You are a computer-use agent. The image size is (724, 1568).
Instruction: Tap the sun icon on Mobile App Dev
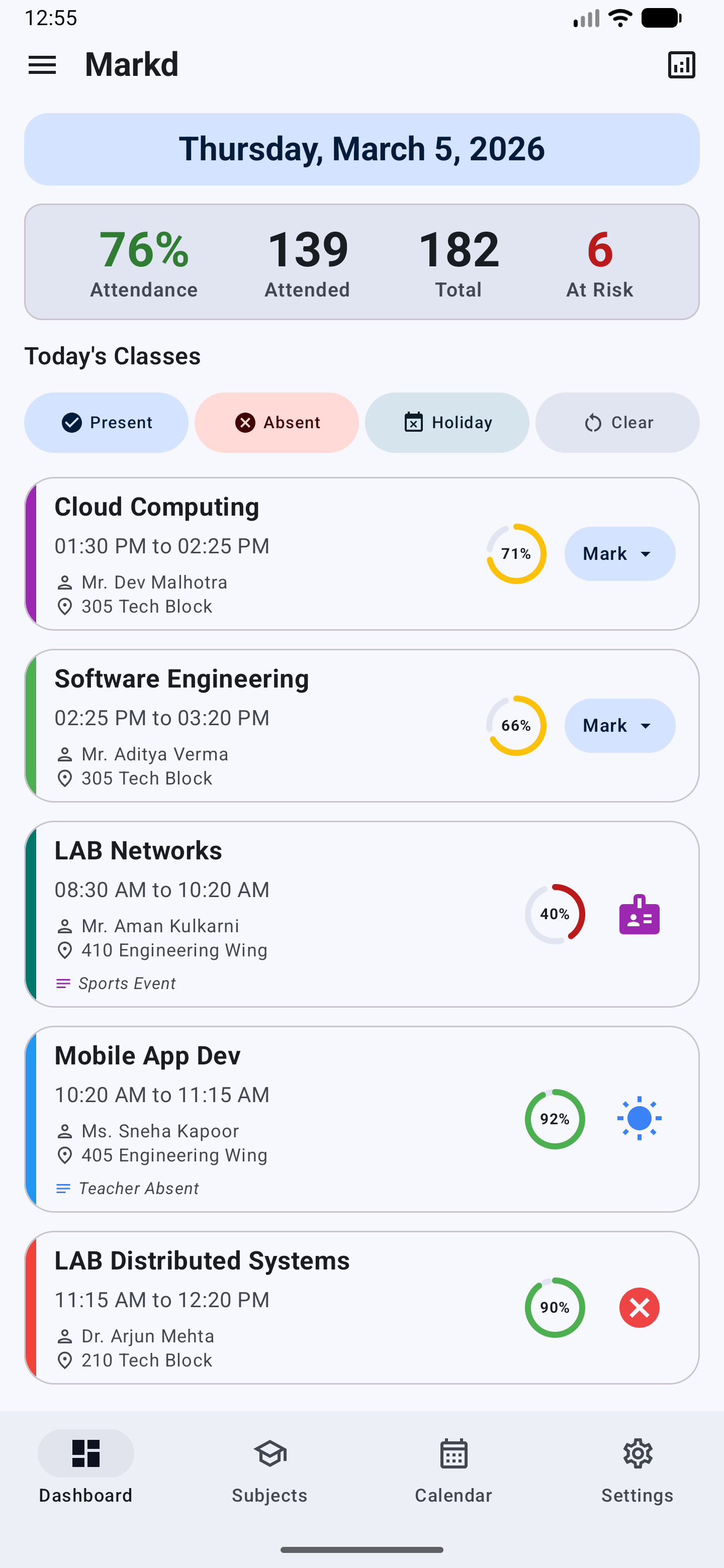tap(639, 1118)
